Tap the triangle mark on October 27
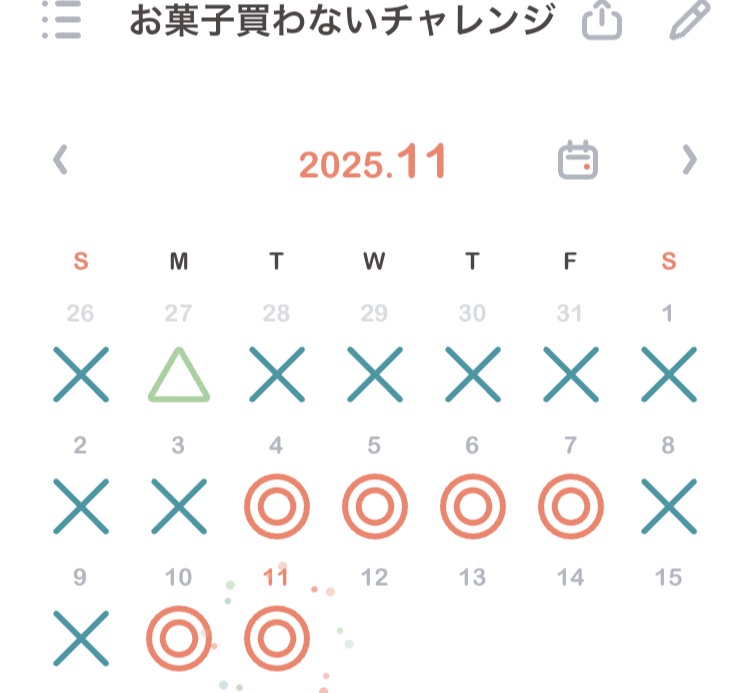 179,376
